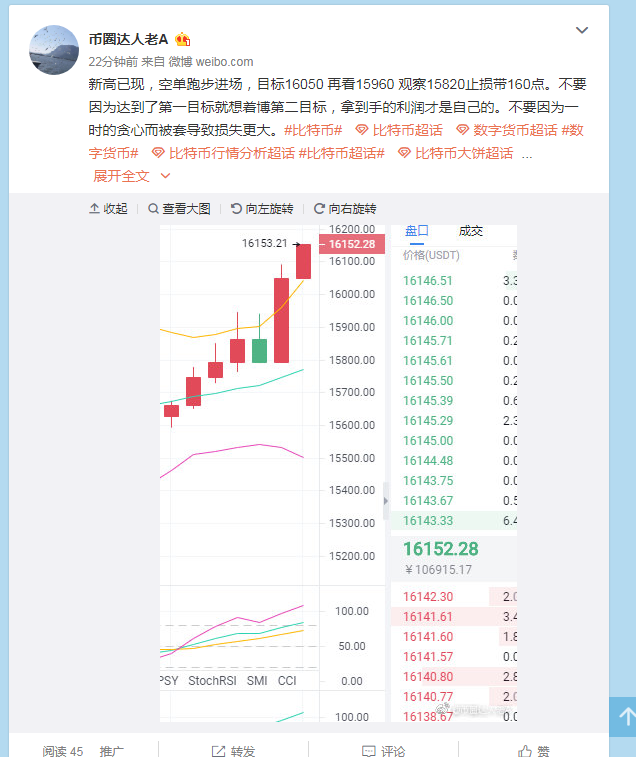Like this post with 赞
This screenshot has width=636, height=757.
click(534, 750)
